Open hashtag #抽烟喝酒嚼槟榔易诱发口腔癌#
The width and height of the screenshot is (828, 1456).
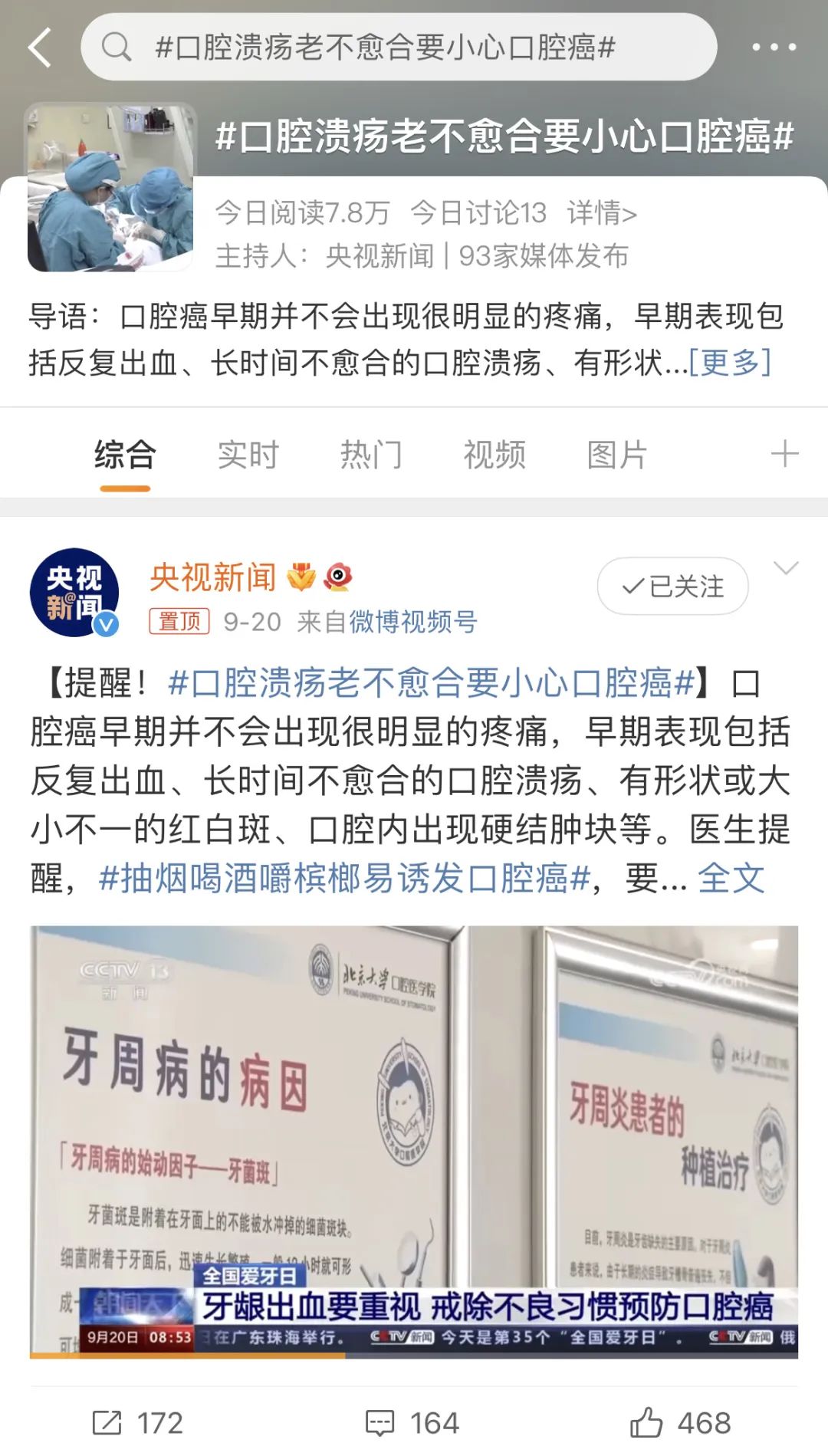(345, 878)
